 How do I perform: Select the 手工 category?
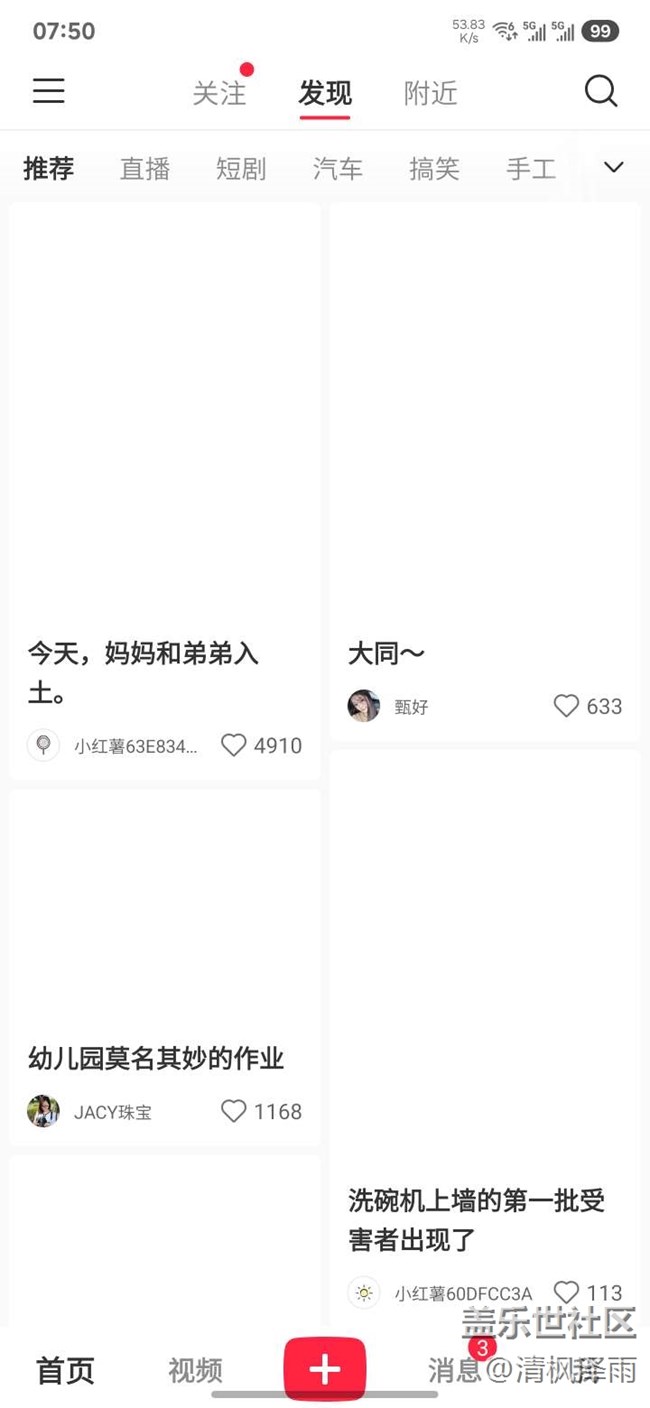tap(530, 169)
